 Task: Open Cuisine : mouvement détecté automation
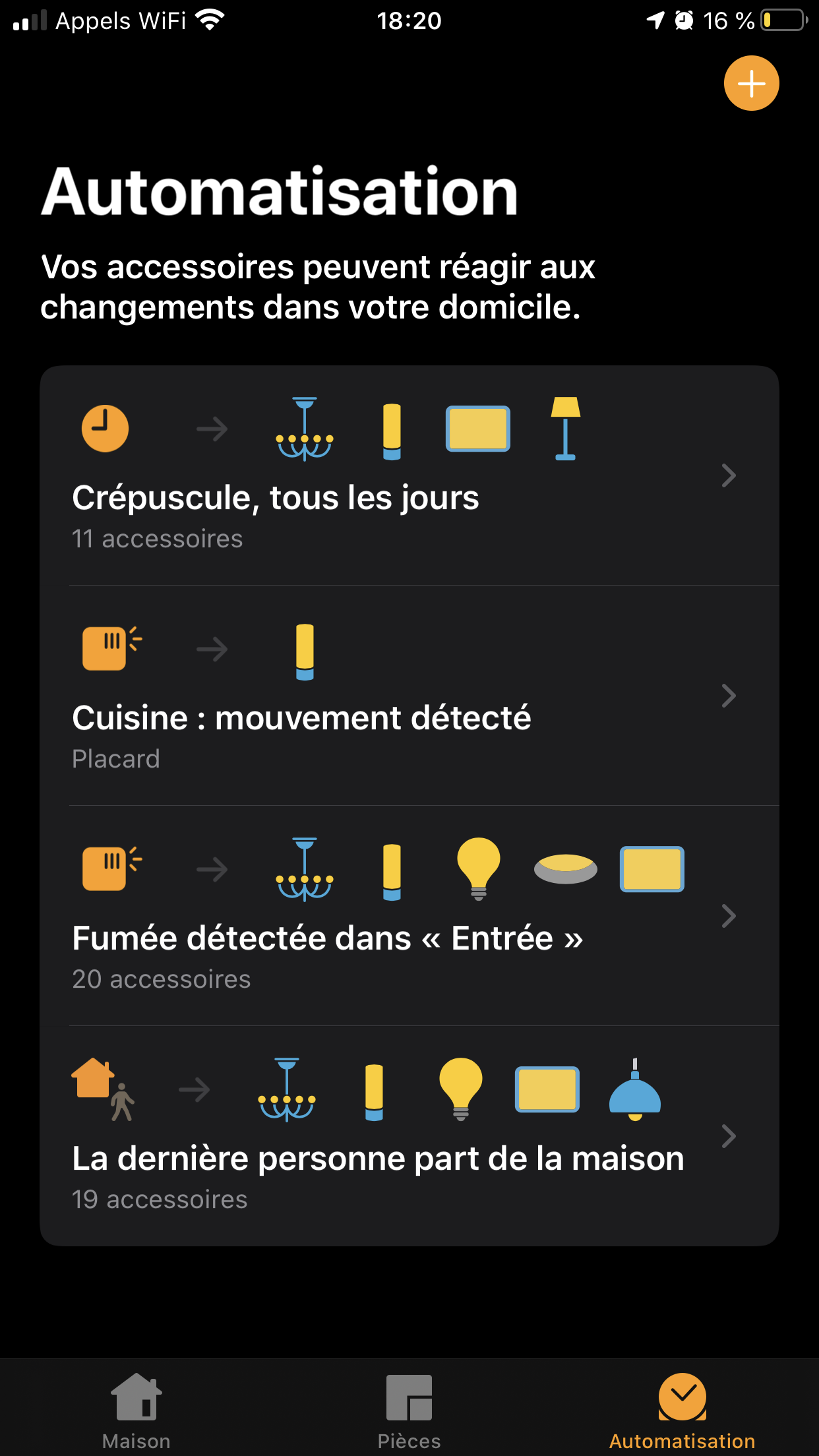tap(409, 696)
